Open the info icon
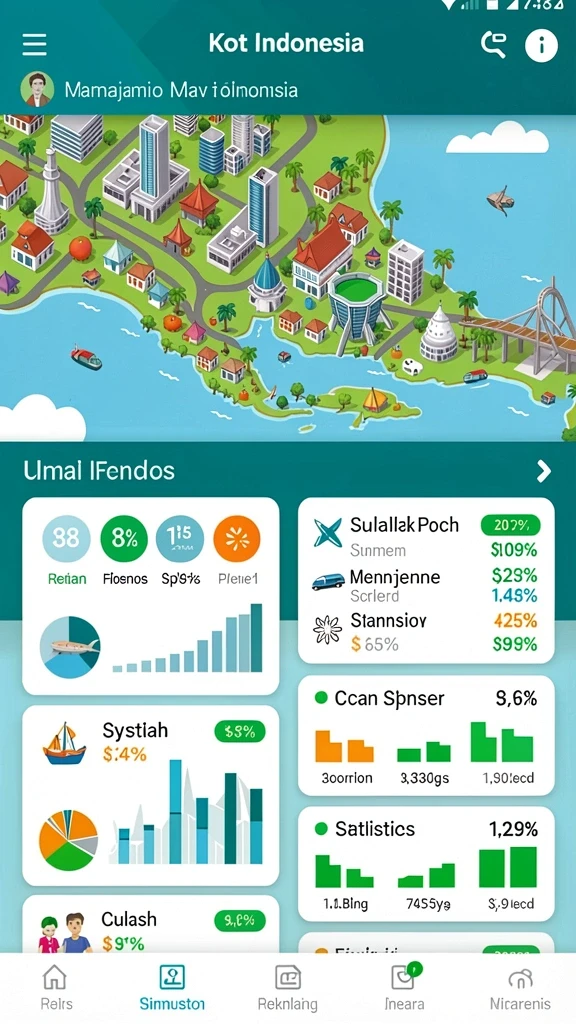Viewport: 576px width, 1024px height. point(541,46)
